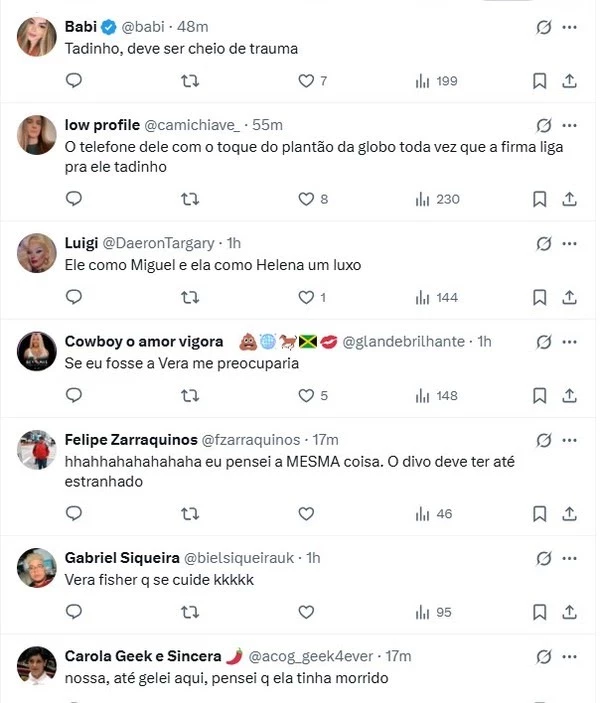Share Felipe Zarraquinos' tweet
The image size is (600, 703).
click(x=568, y=513)
